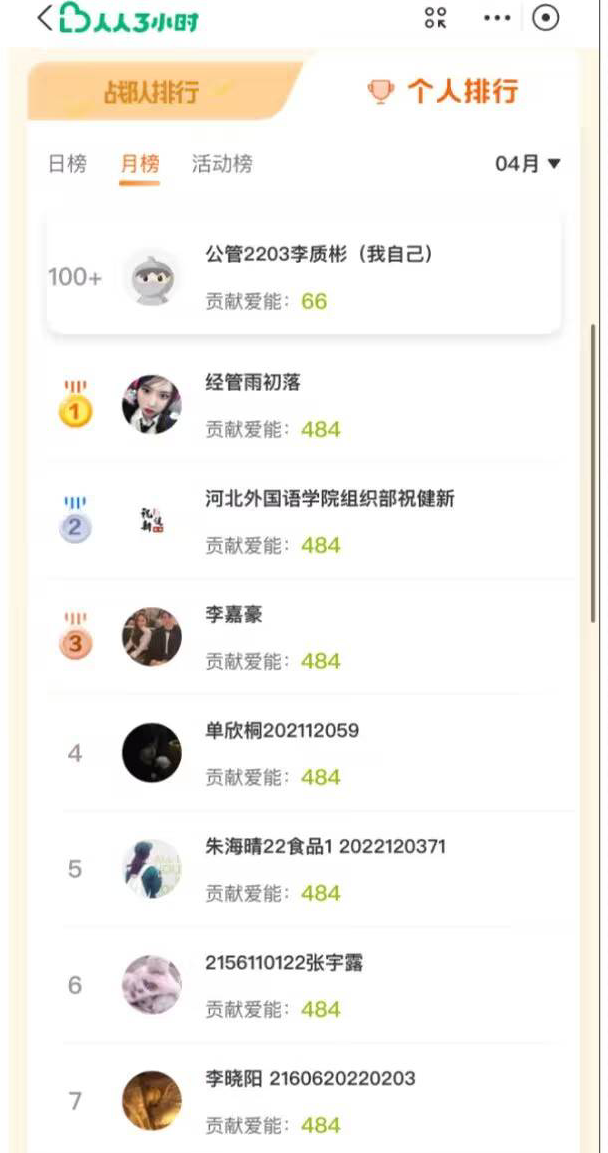Open my own entry 公管2203李质彬
The image size is (608, 1153).
coord(304,277)
